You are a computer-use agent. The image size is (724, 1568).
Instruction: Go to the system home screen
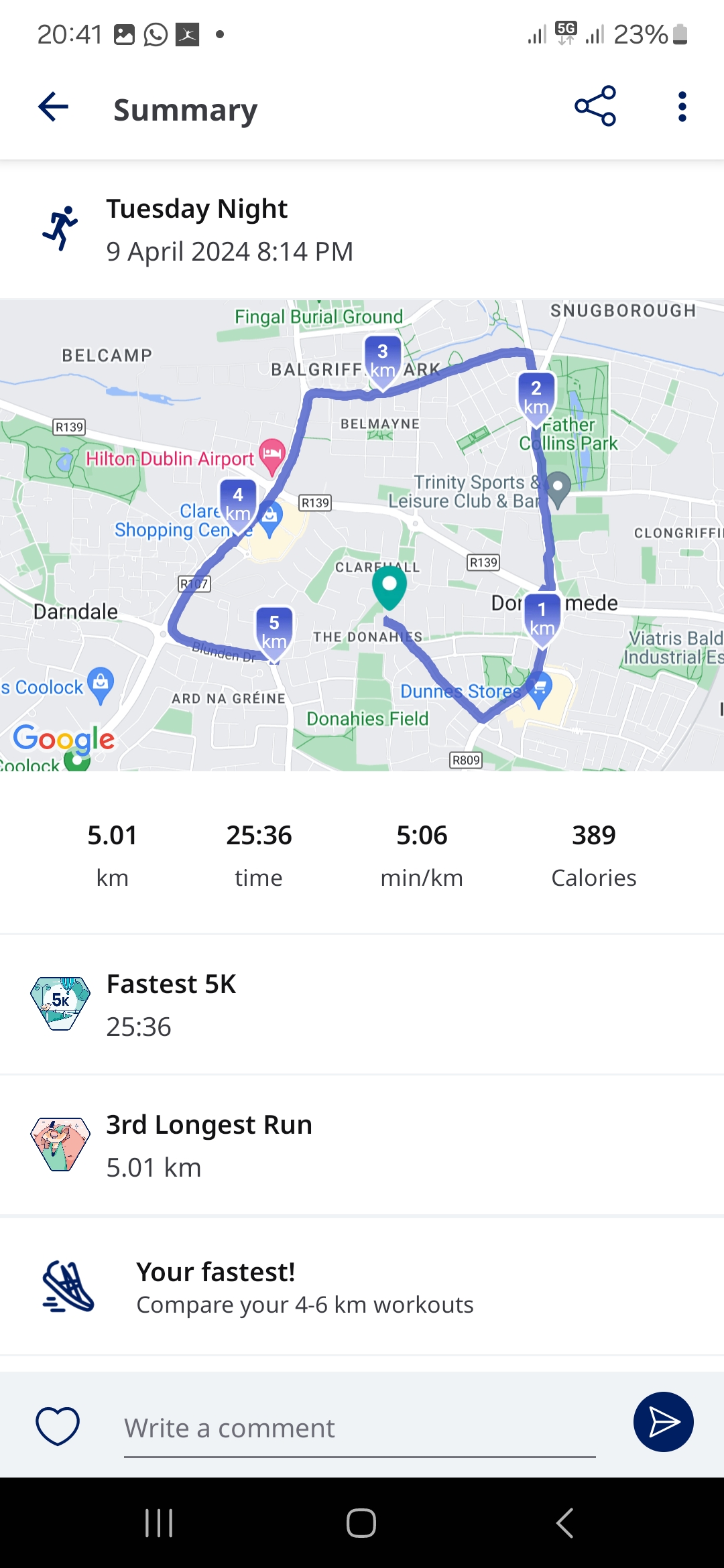361,1523
